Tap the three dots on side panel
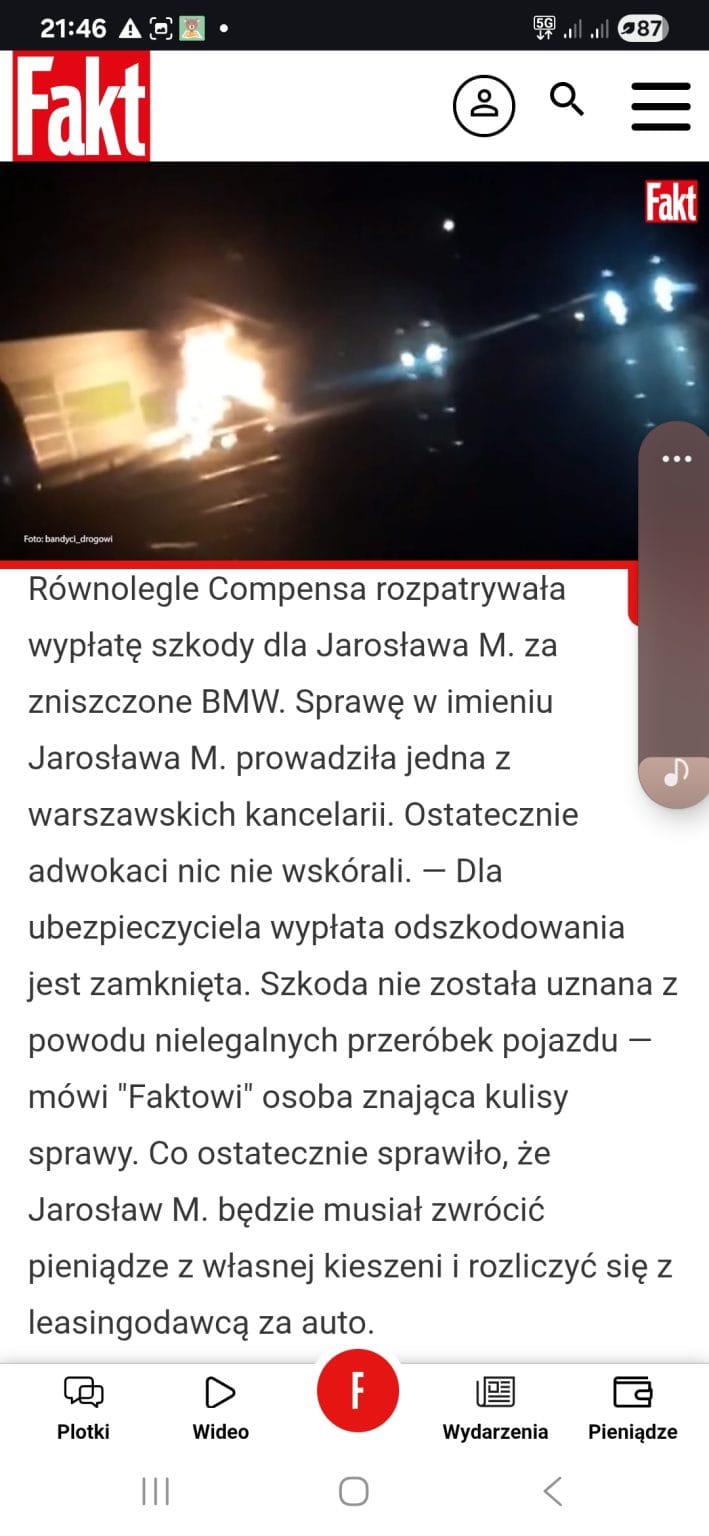Screen dimensions: 709x1536 coord(677,459)
